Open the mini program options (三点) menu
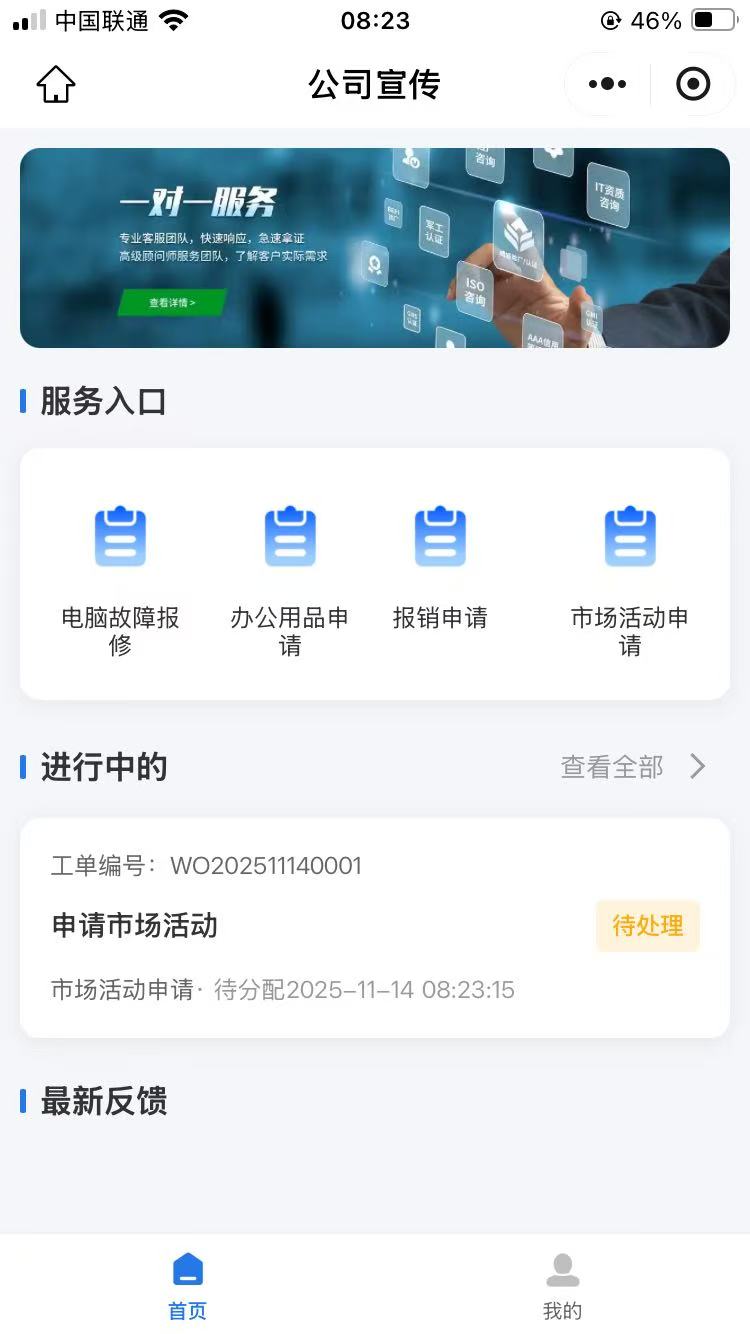This screenshot has width=750, height=1334. click(605, 84)
